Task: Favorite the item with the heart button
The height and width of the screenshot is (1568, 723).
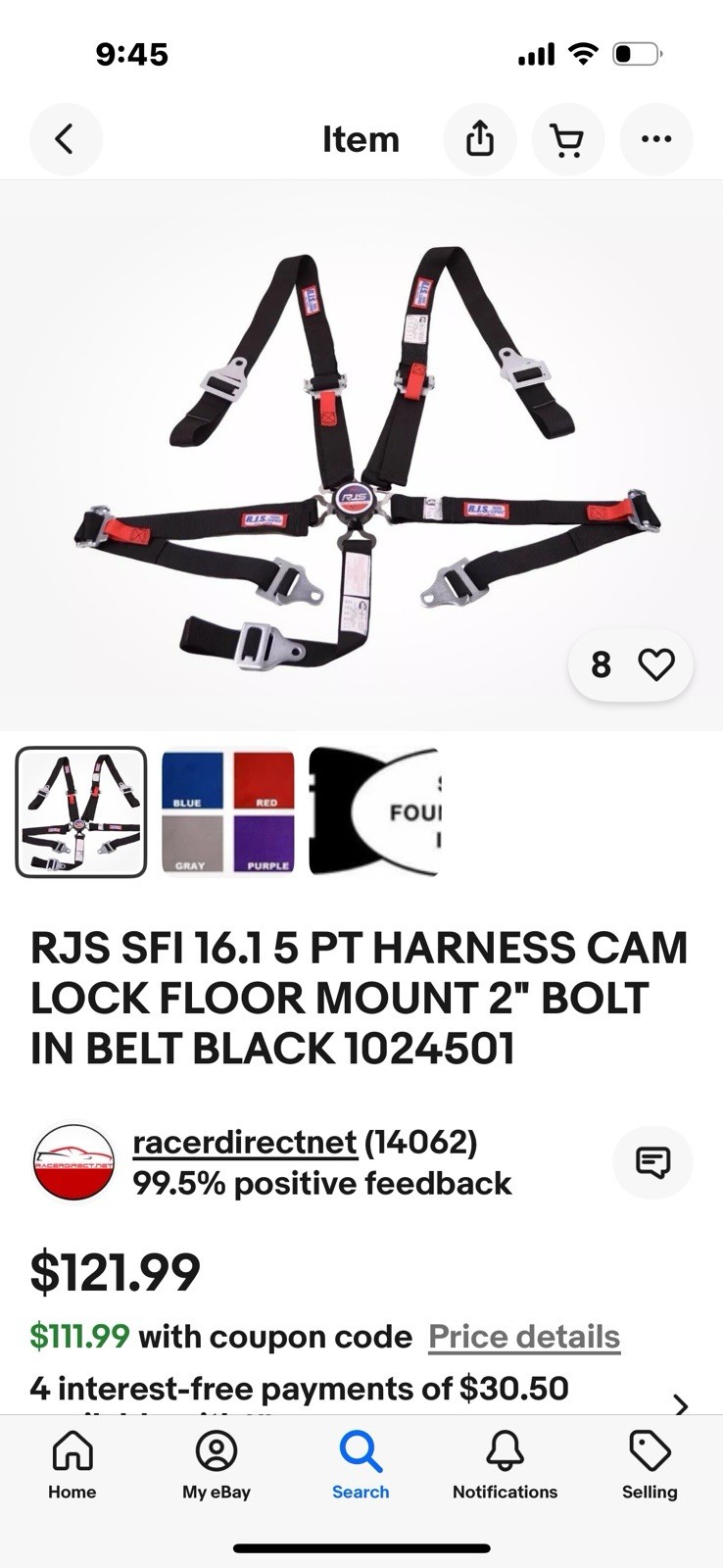Action: click(x=654, y=665)
